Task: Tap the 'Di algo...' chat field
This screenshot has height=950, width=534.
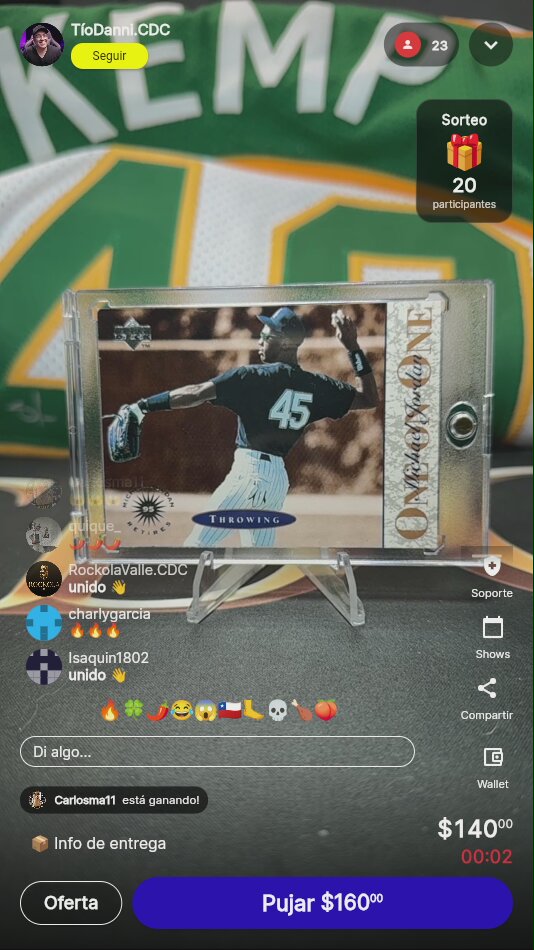Action: pos(217,752)
